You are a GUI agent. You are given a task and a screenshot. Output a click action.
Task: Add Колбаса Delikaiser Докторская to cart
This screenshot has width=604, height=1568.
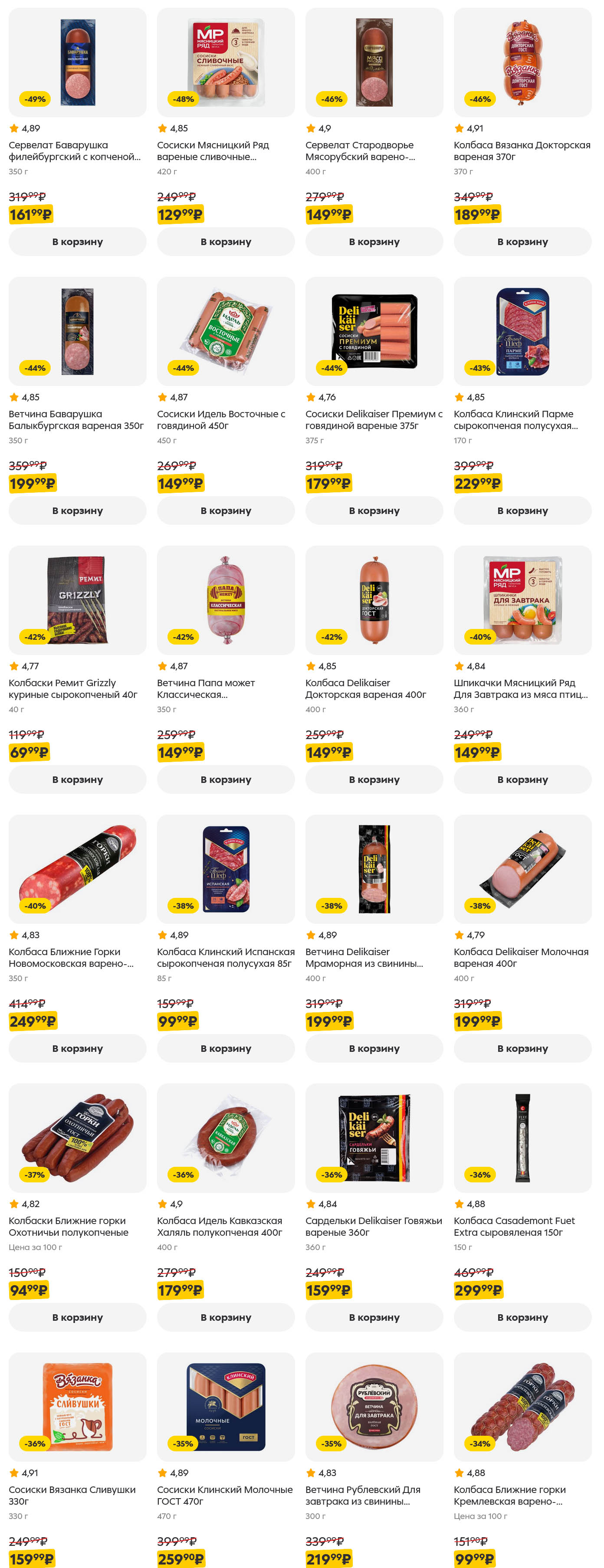click(374, 780)
